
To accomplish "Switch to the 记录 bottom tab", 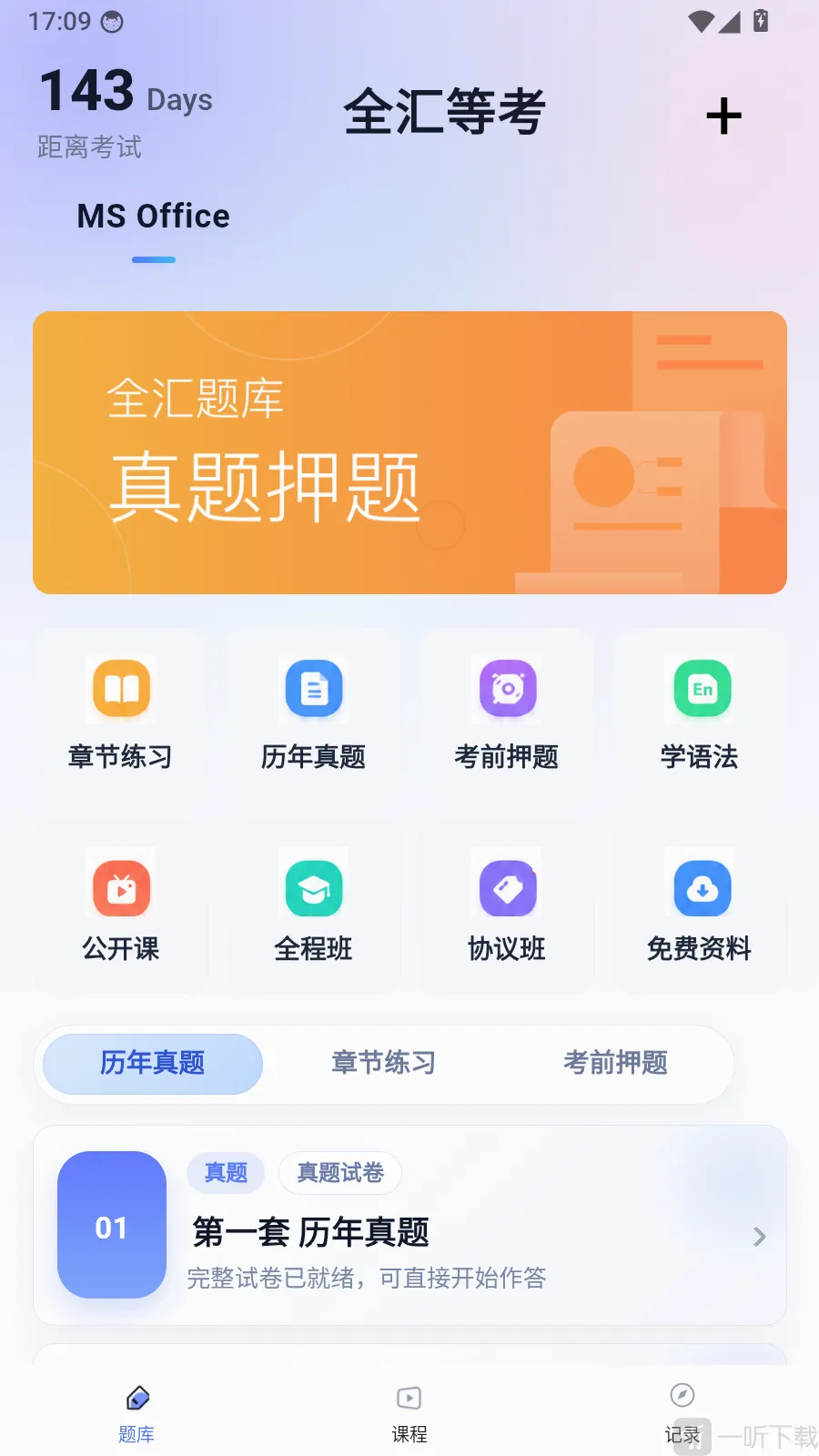I will [682, 1414].
